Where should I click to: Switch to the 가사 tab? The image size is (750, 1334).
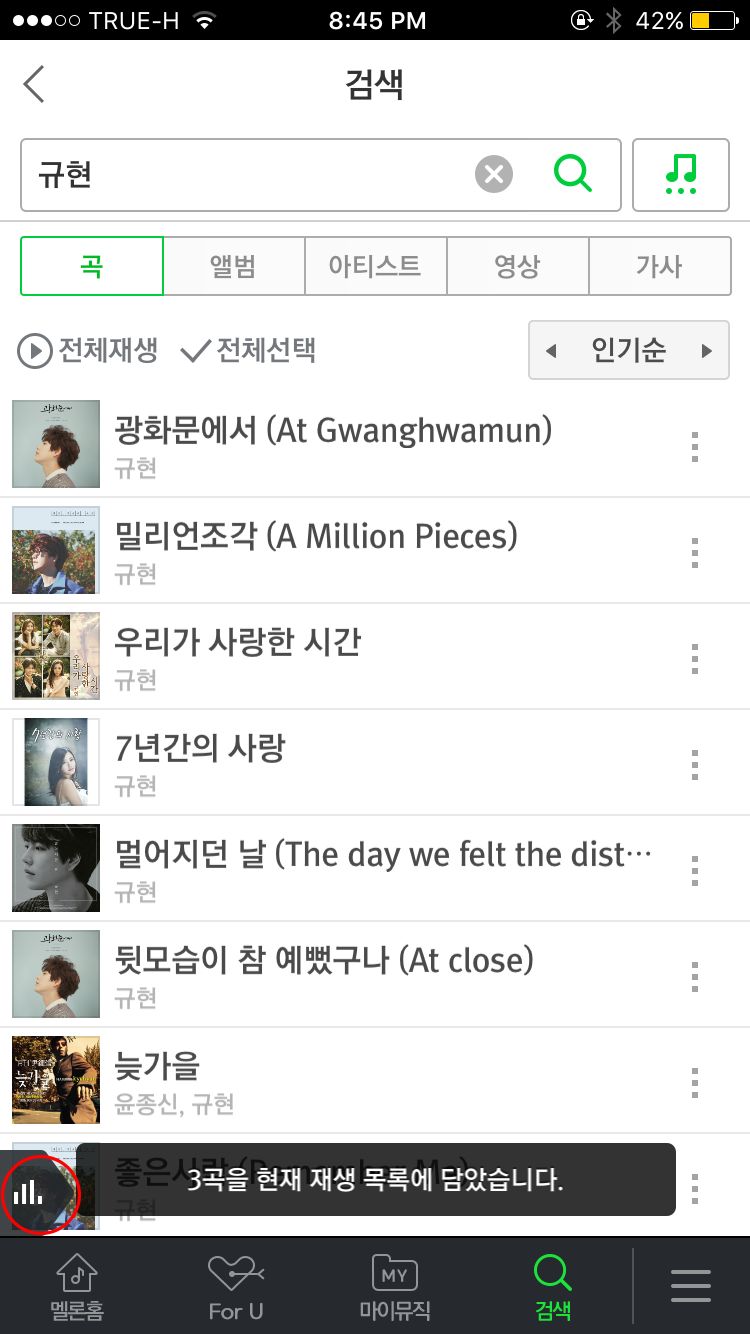(x=659, y=266)
